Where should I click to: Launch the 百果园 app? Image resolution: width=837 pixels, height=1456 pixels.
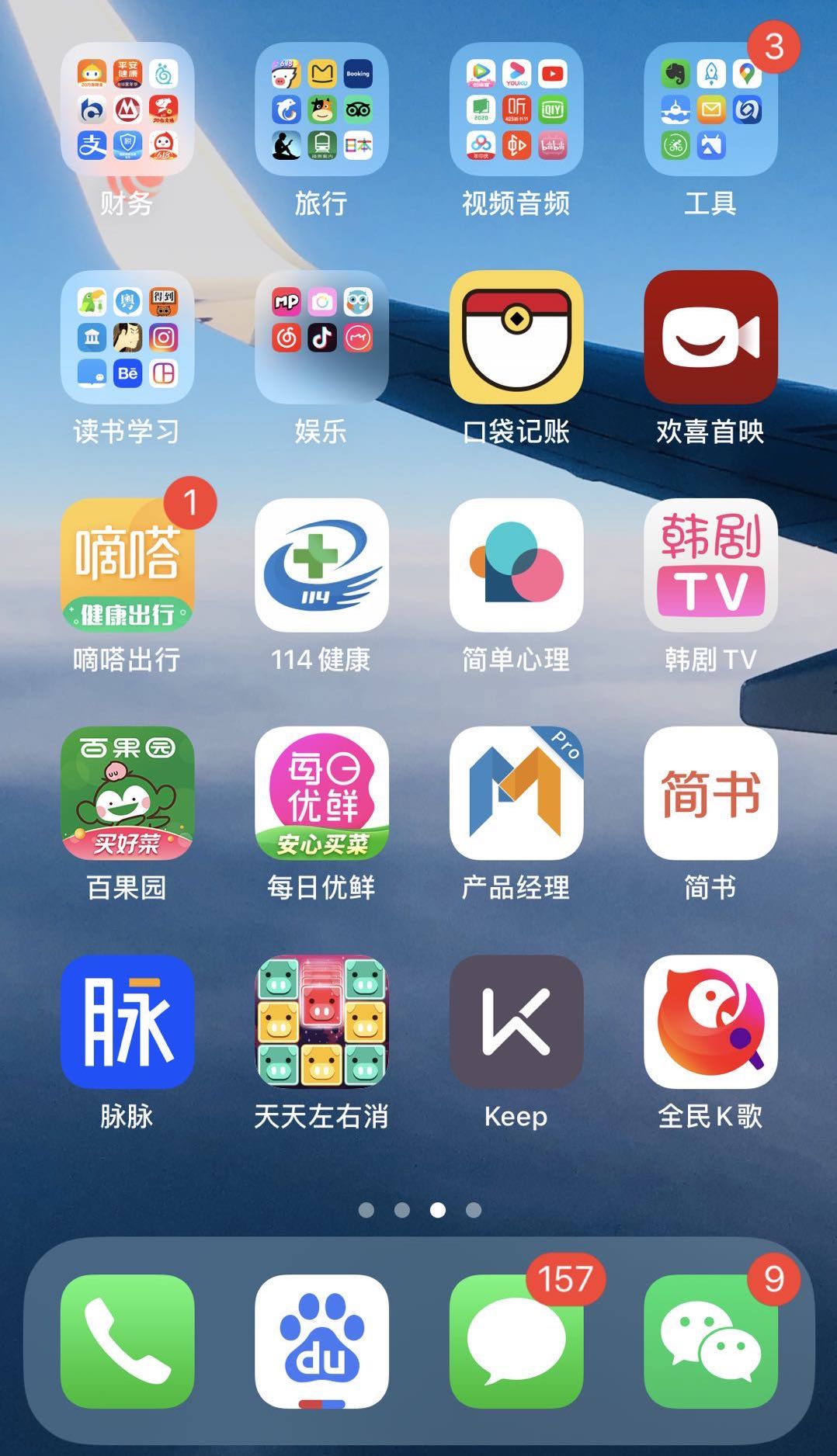click(x=127, y=793)
